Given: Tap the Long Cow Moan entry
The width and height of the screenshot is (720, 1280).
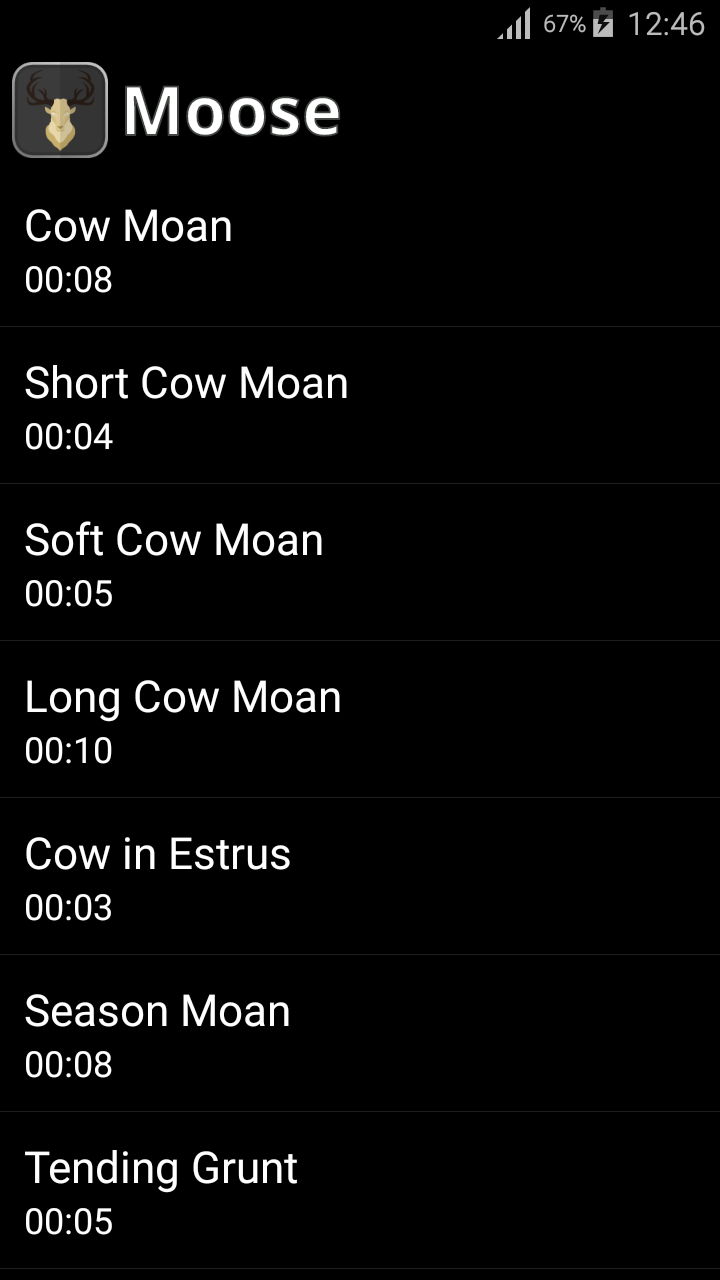Looking at the screenshot, I should coord(360,721).
